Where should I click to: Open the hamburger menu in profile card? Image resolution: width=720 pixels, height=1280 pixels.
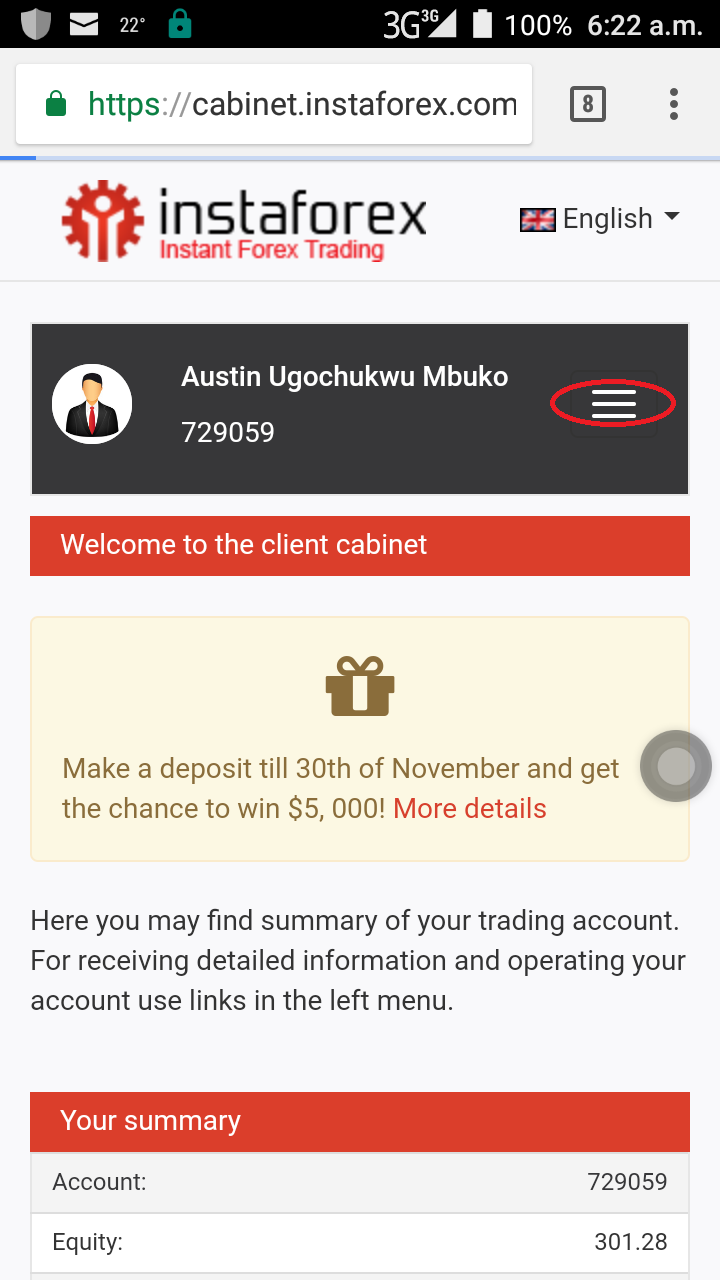pos(614,404)
